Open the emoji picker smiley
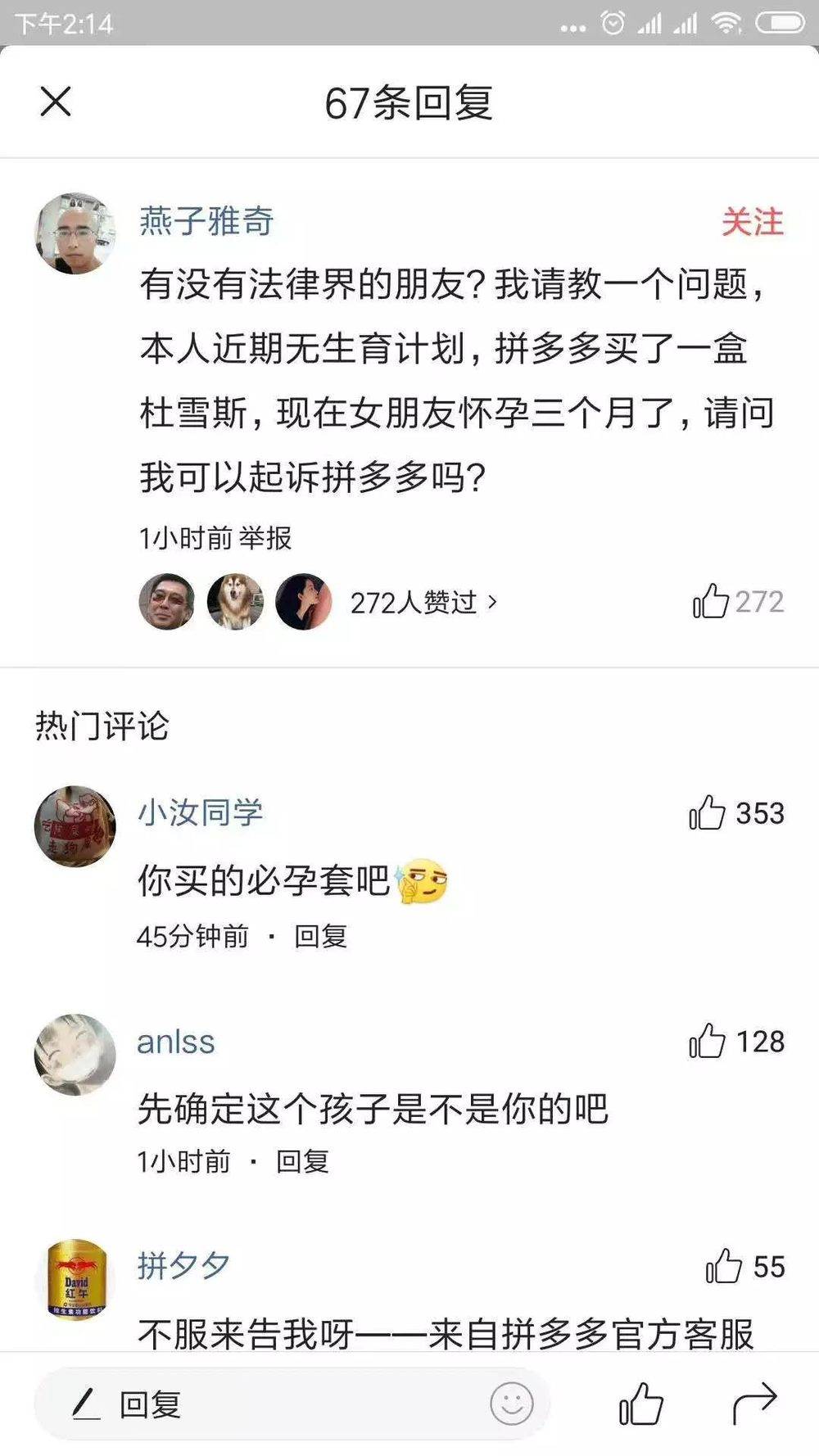The height and width of the screenshot is (1456, 819). (x=512, y=1404)
